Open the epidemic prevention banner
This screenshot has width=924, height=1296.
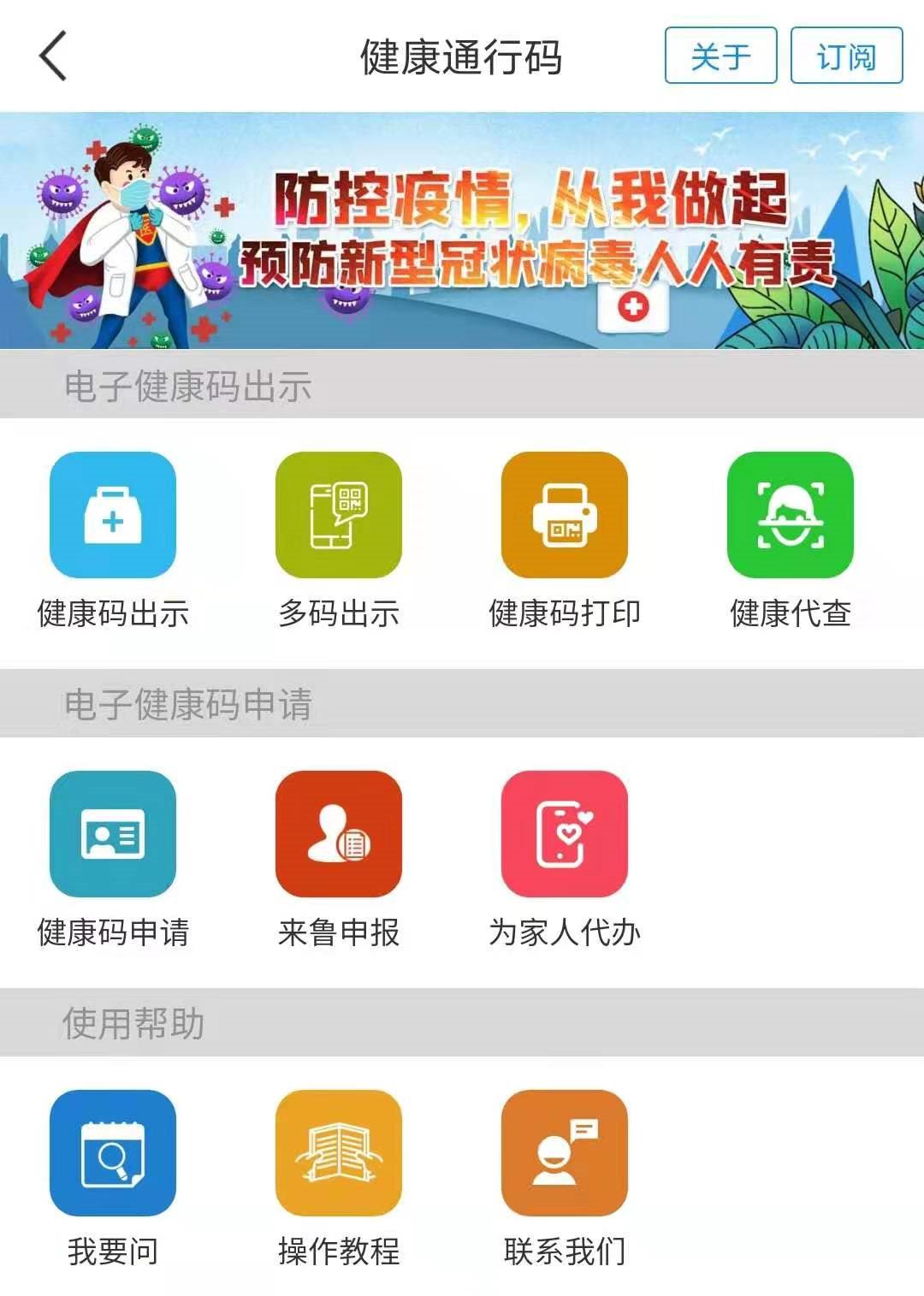[462, 231]
